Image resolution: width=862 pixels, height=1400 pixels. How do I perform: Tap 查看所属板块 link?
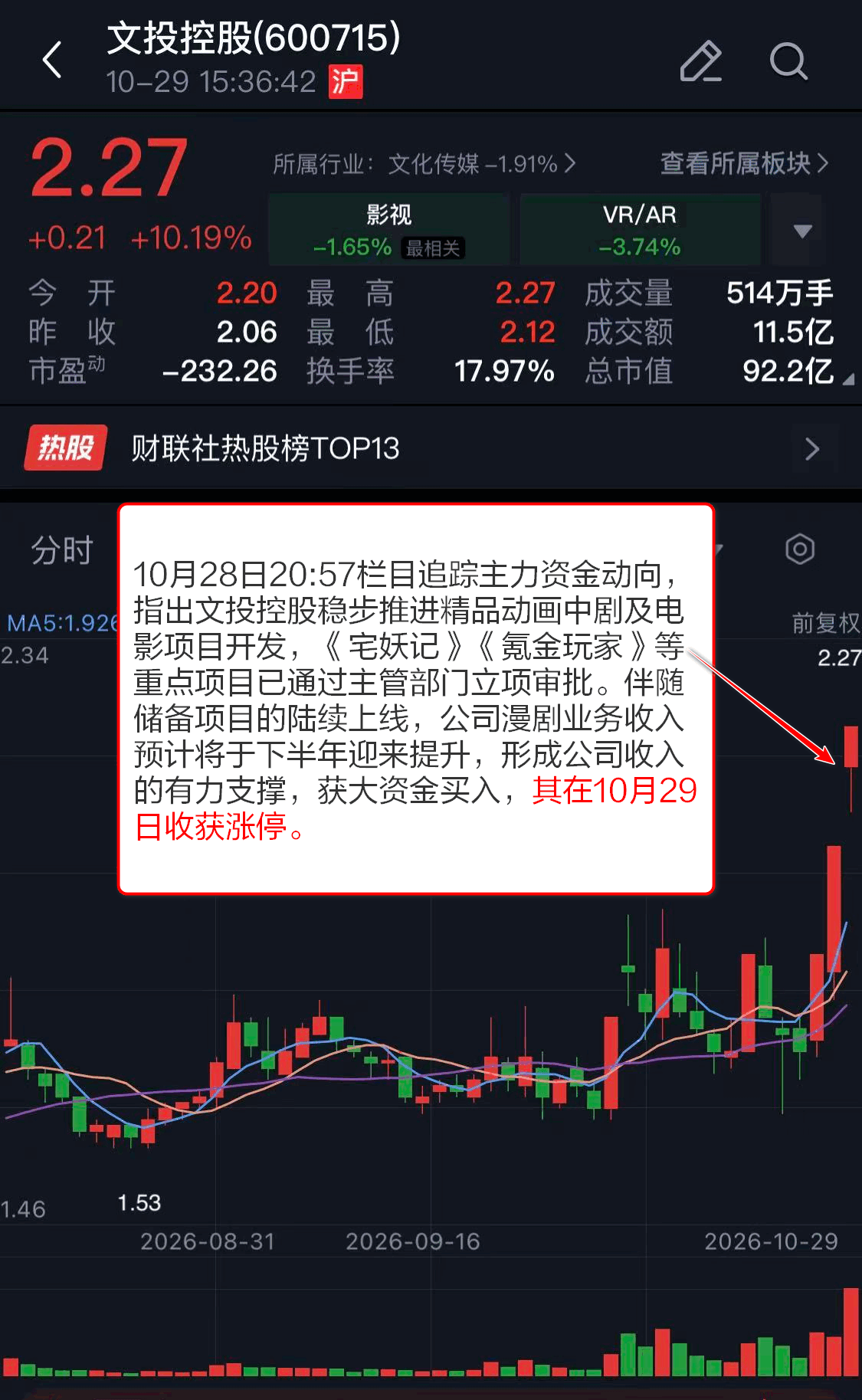point(744,163)
